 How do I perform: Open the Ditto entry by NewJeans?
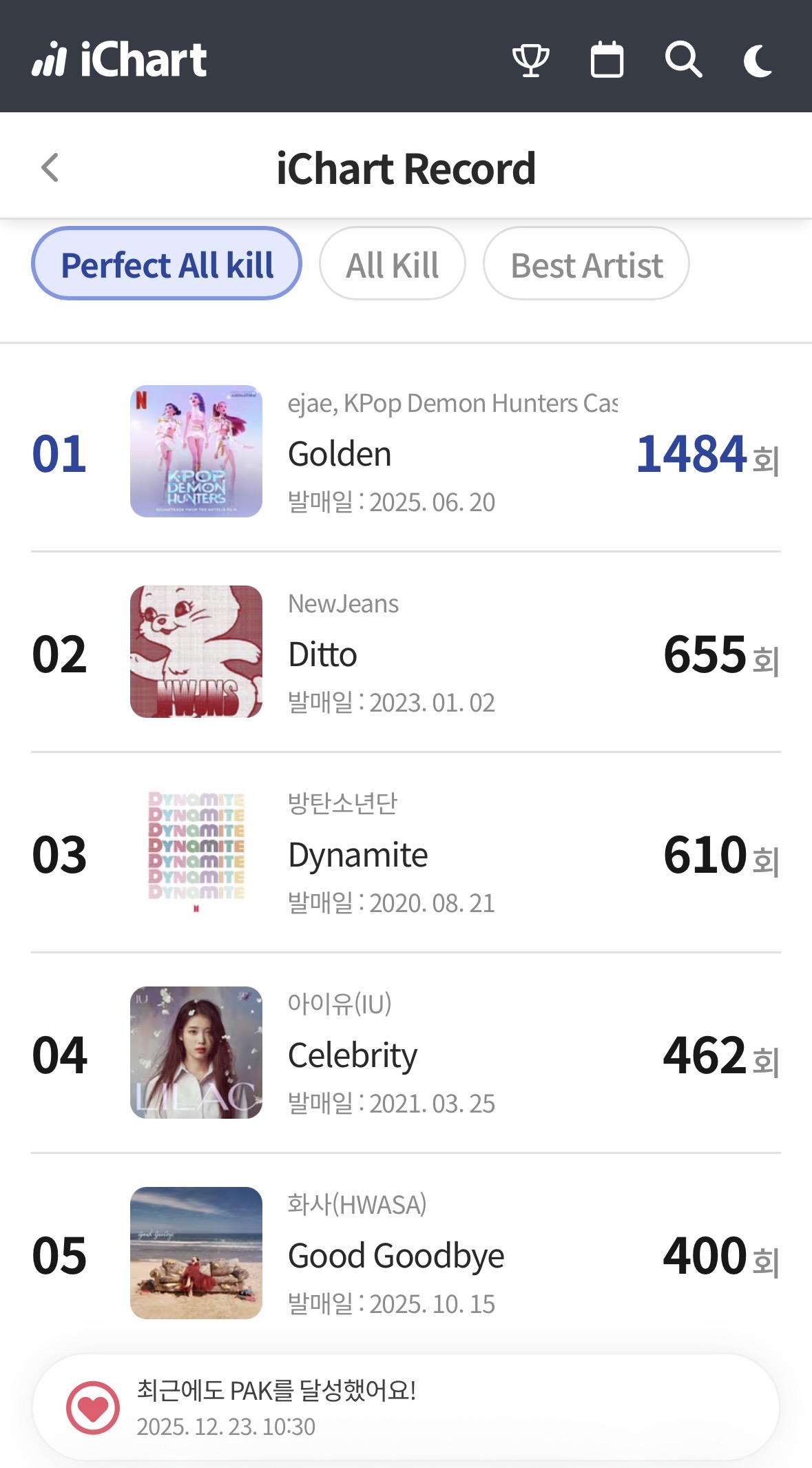pos(406,652)
